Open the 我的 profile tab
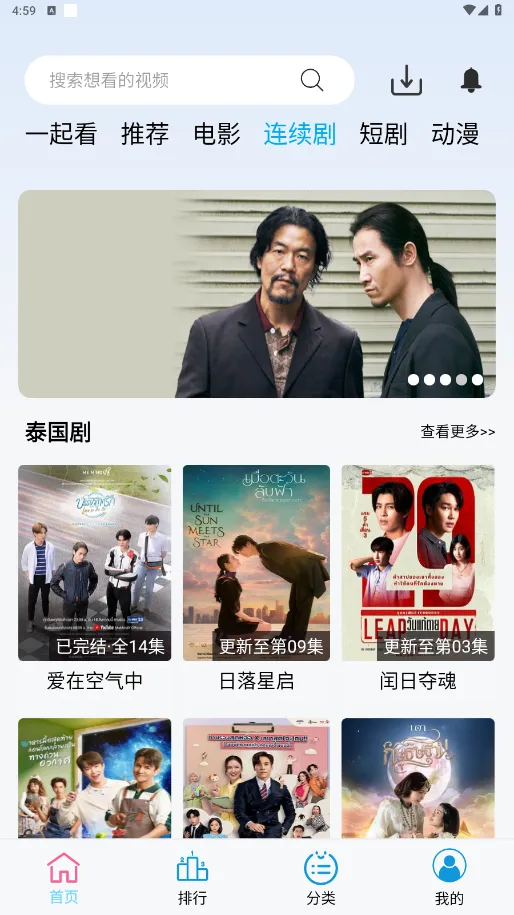This screenshot has height=915, width=514. tap(449, 878)
